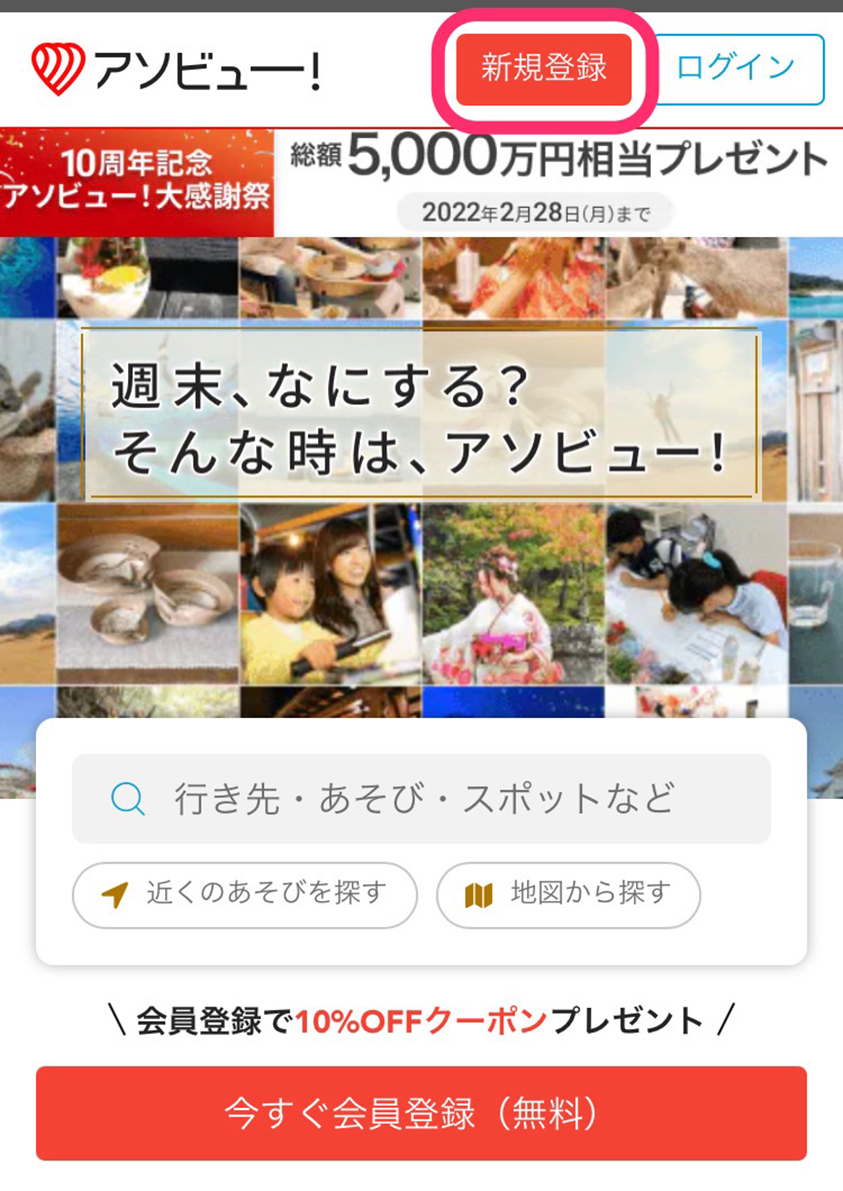Open the ログイン login page

click(x=736, y=69)
